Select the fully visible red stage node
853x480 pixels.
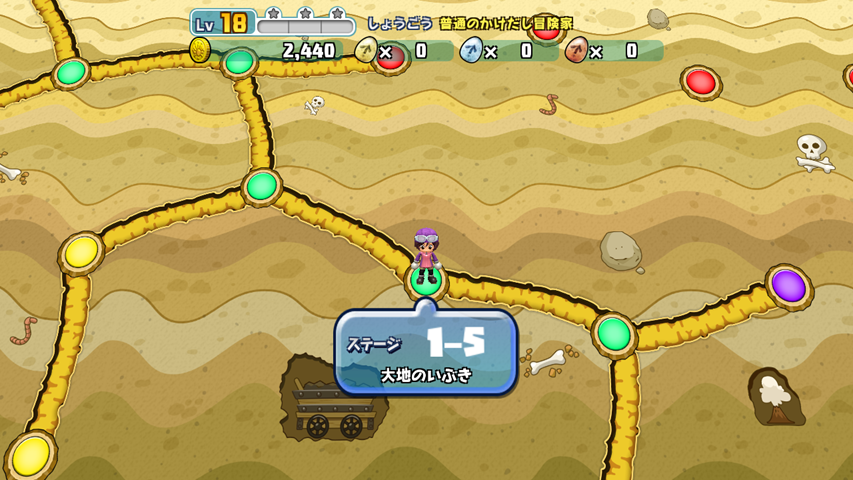click(x=700, y=82)
